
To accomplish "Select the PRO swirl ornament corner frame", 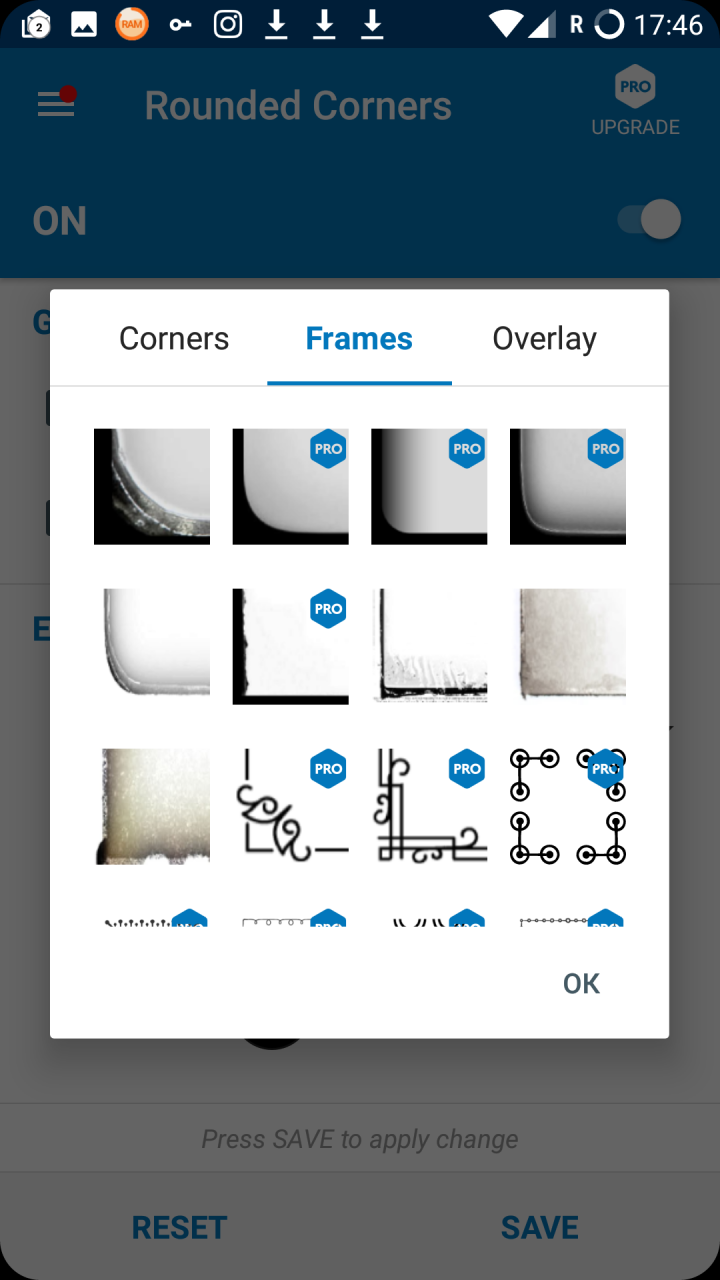I will 290,807.
